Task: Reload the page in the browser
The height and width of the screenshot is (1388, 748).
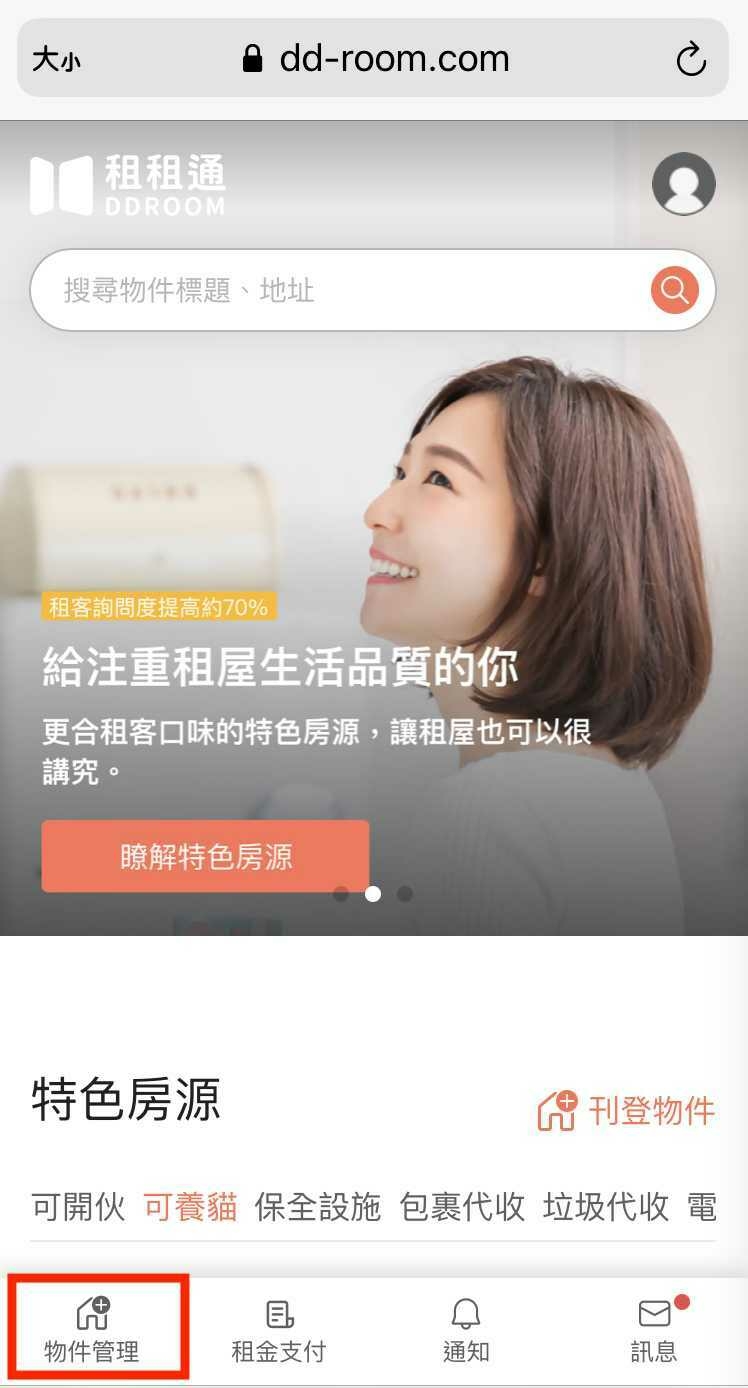Action: [691, 60]
